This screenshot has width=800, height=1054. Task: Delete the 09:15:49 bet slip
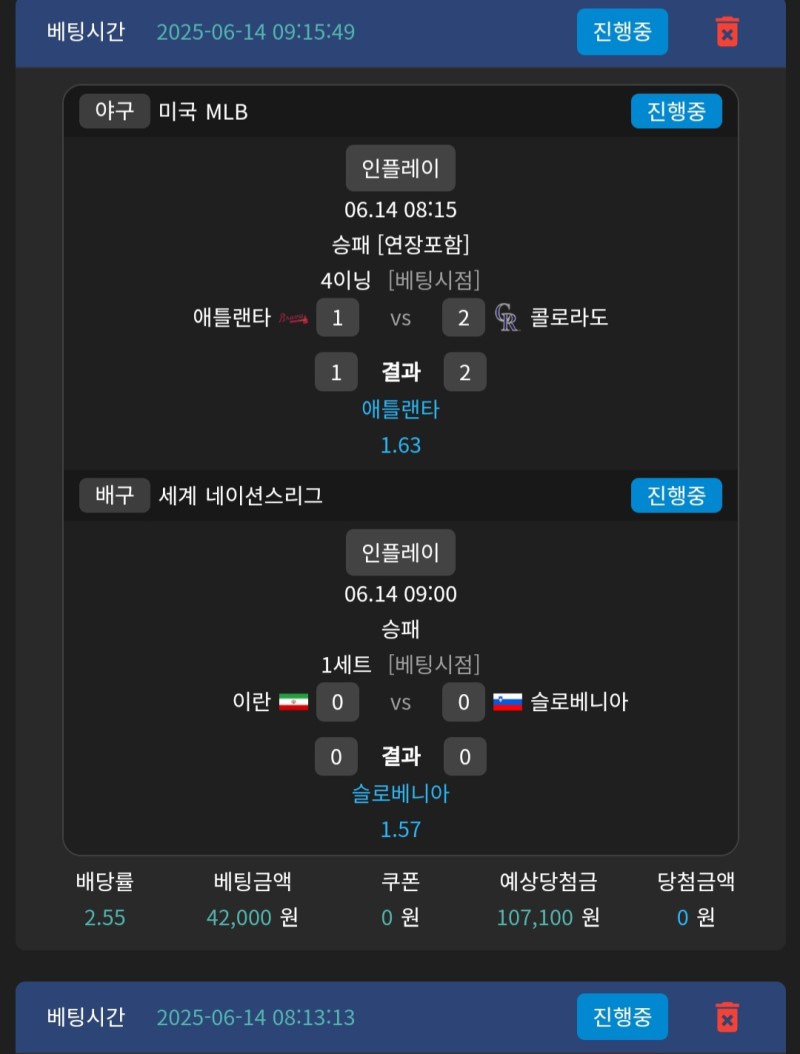click(x=727, y=32)
